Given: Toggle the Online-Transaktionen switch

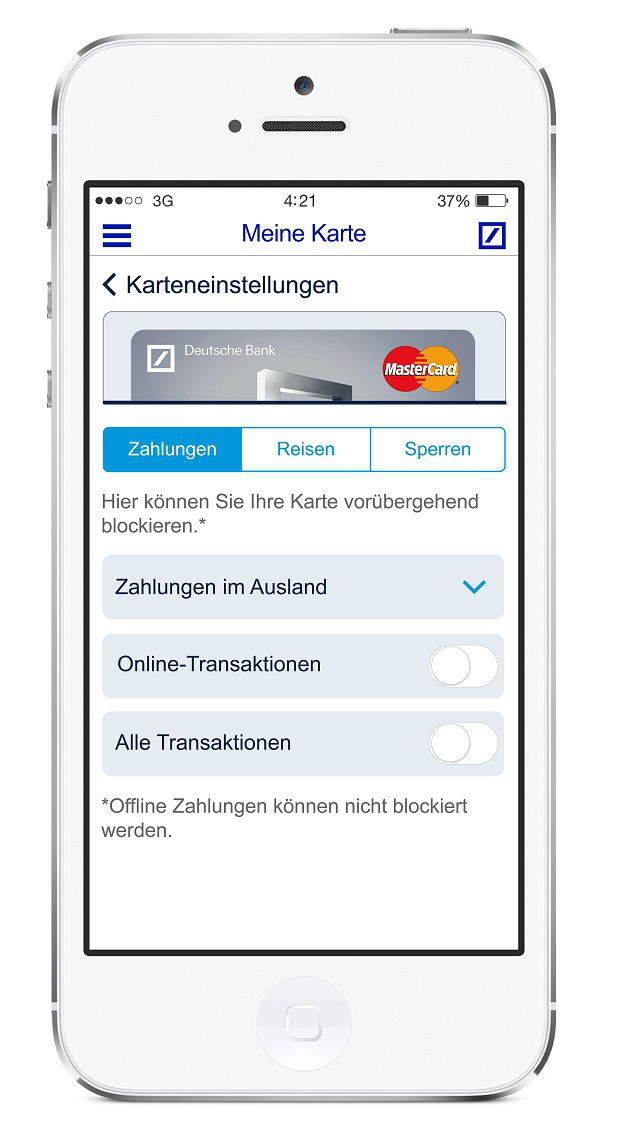Looking at the screenshot, I should pyautogui.click(x=463, y=665).
